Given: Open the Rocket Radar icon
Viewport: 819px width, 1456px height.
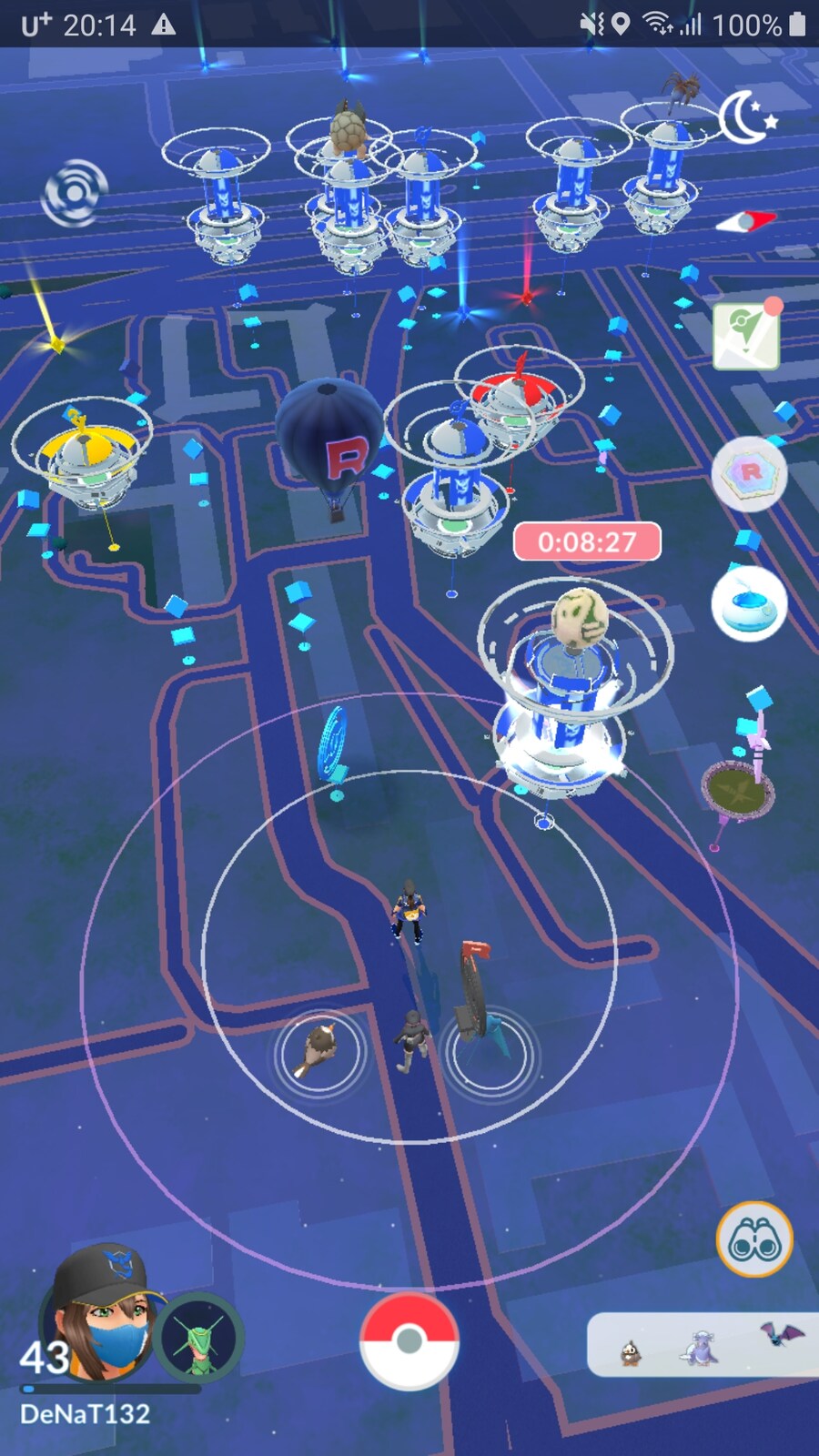Looking at the screenshot, I should (x=748, y=473).
